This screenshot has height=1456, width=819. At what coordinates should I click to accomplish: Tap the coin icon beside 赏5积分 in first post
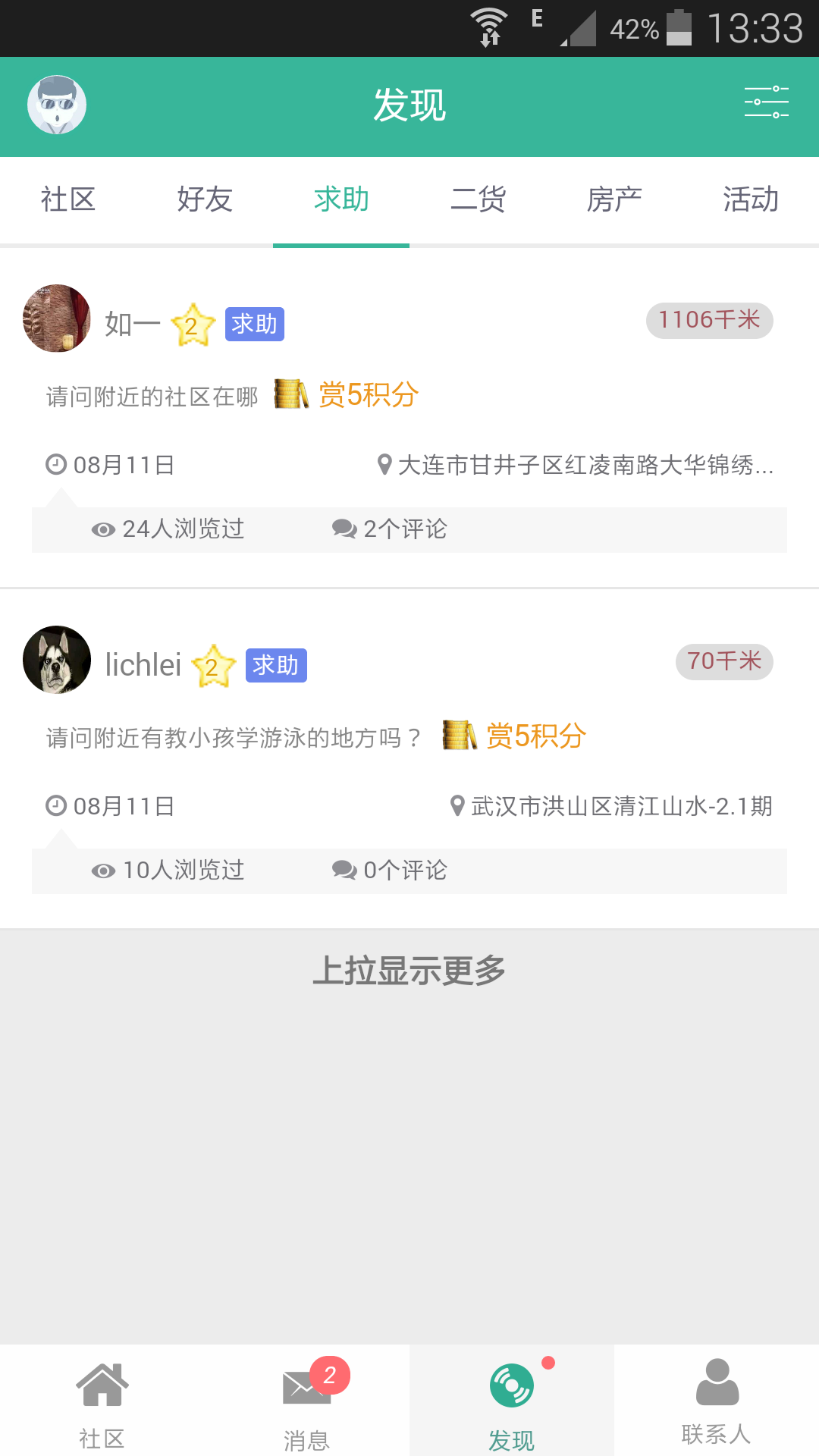[290, 394]
